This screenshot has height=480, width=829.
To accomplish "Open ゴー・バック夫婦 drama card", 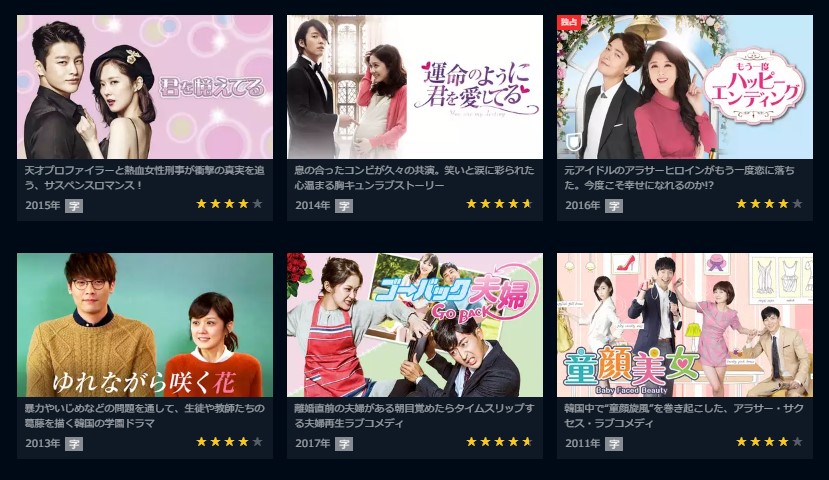I will [x=414, y=325].
